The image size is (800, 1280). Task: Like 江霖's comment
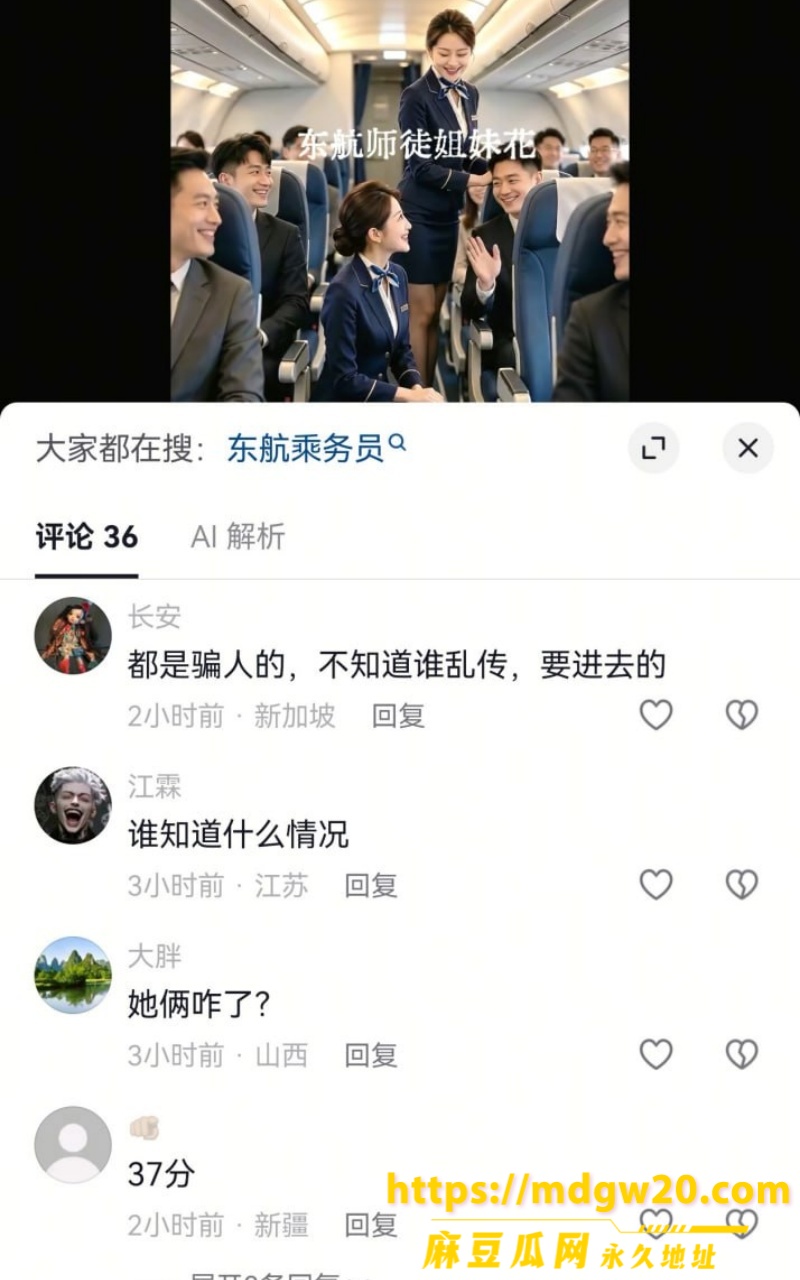click(656, 885)
